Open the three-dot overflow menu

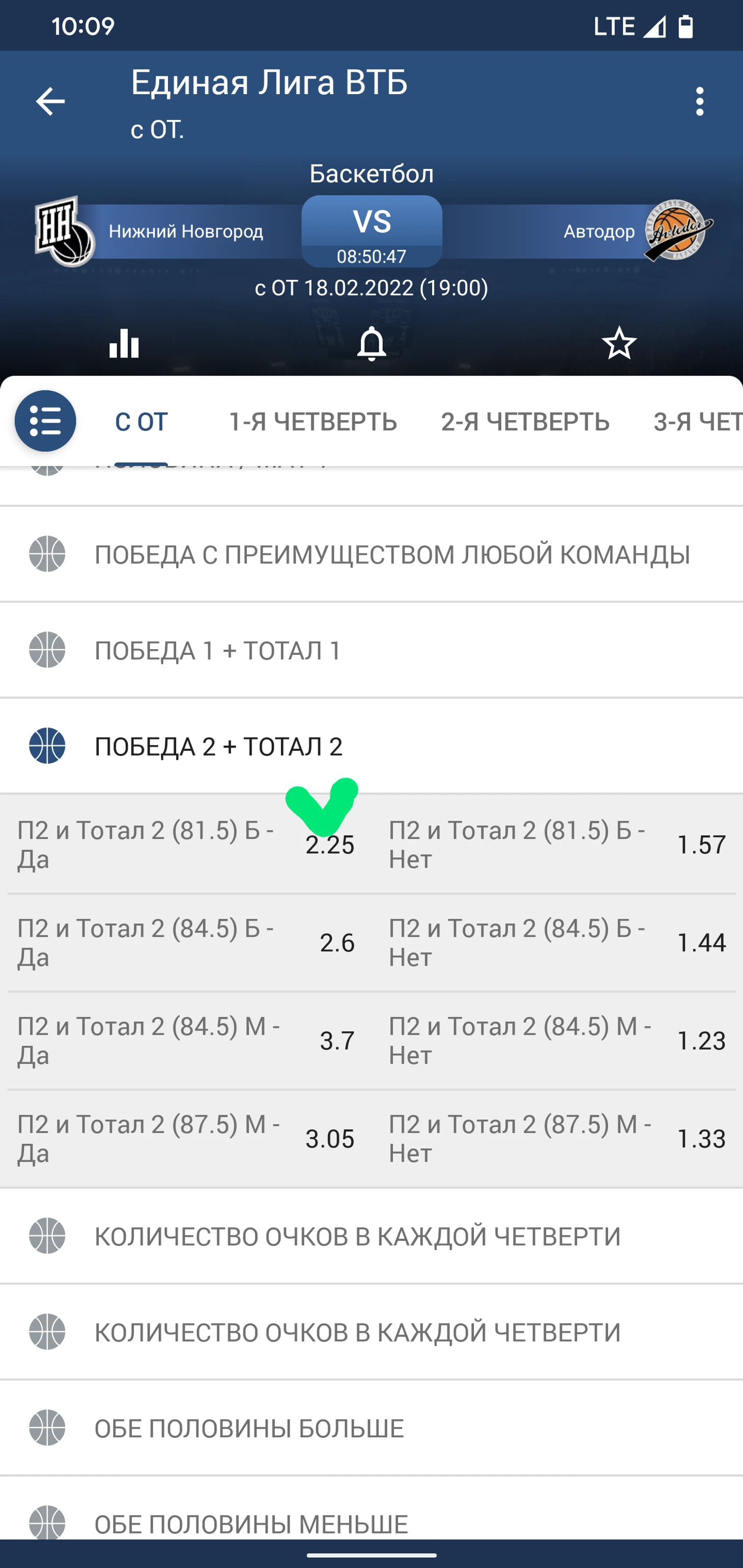click(x=699, y=101)
